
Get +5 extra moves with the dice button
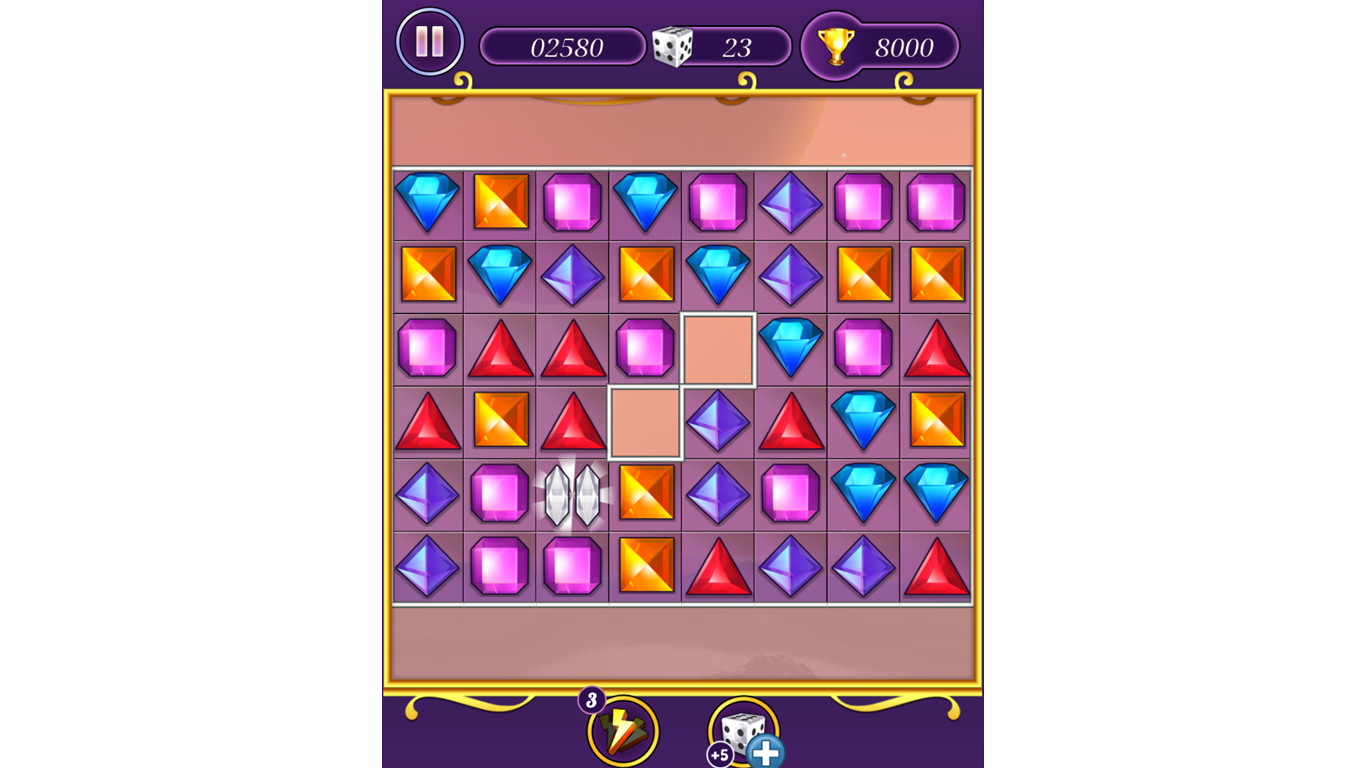point(743,734)
